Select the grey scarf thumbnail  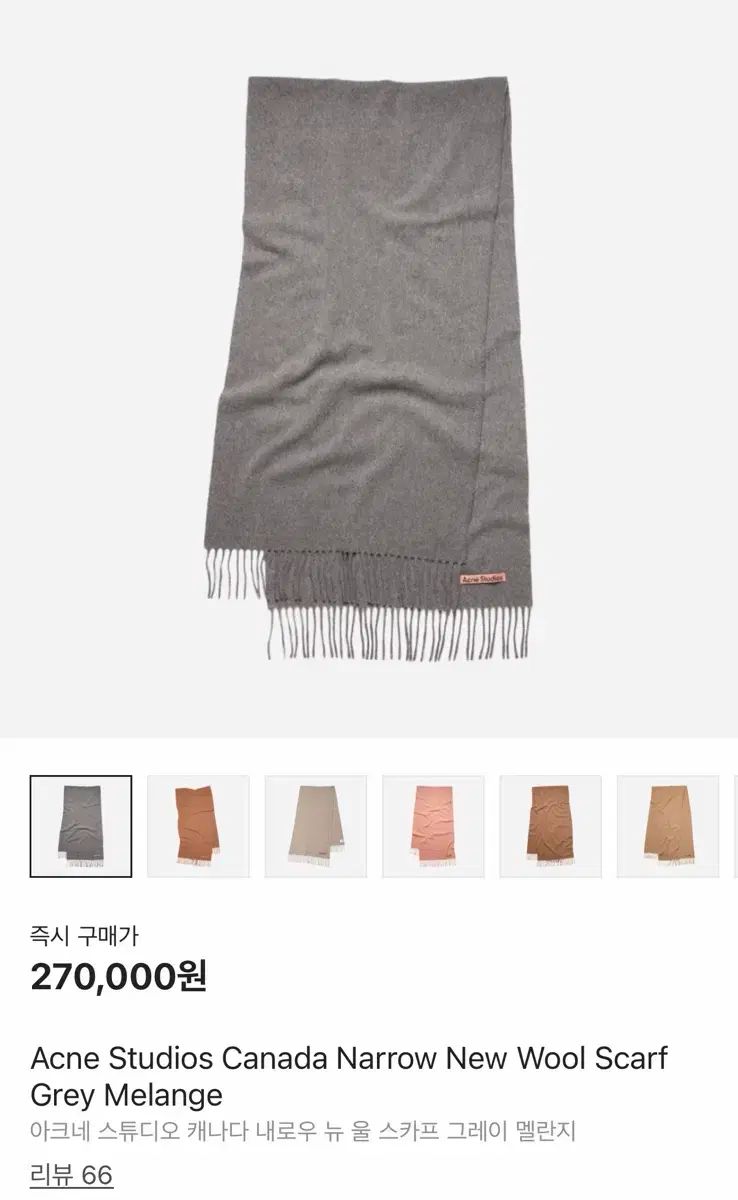click(x=81, y=826)
